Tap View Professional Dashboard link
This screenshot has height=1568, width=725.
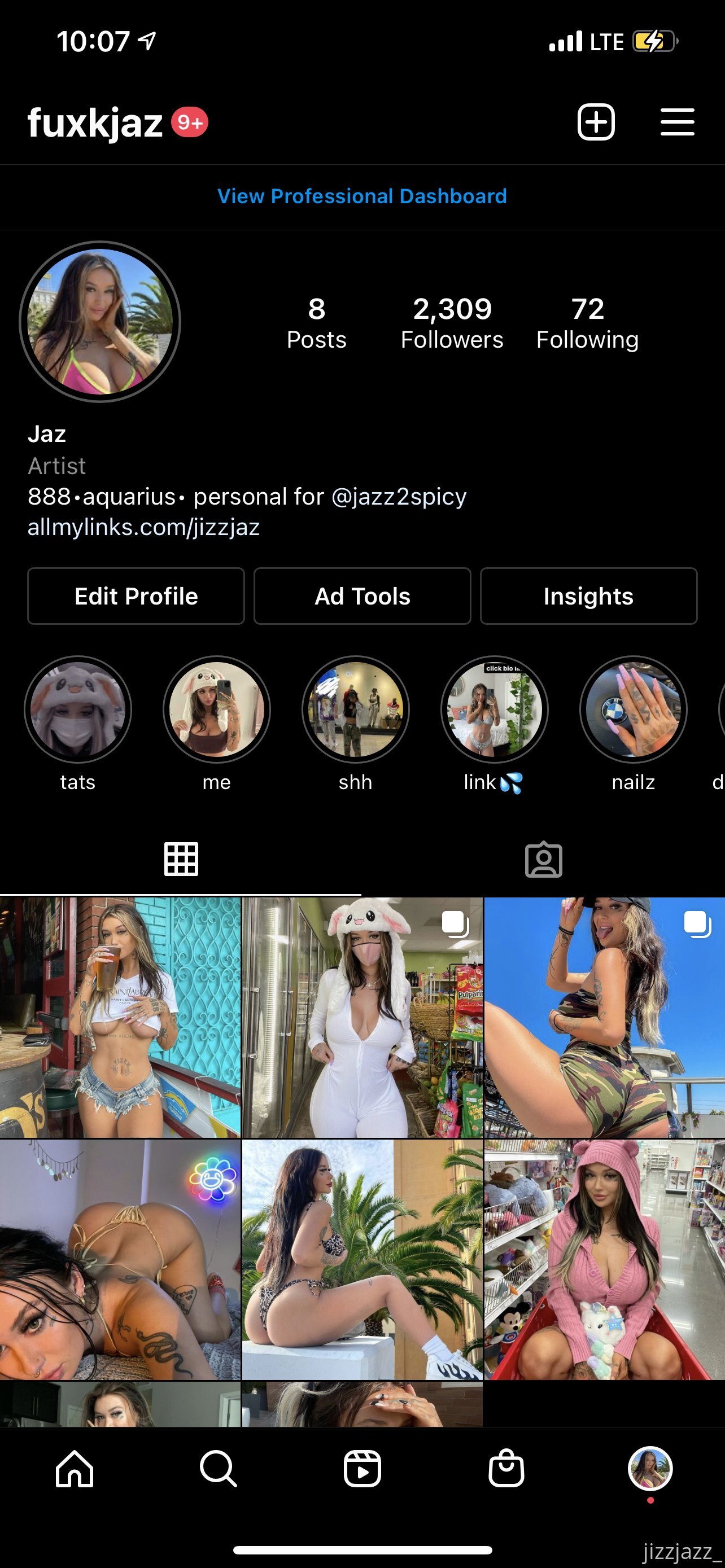pos(362,196)
